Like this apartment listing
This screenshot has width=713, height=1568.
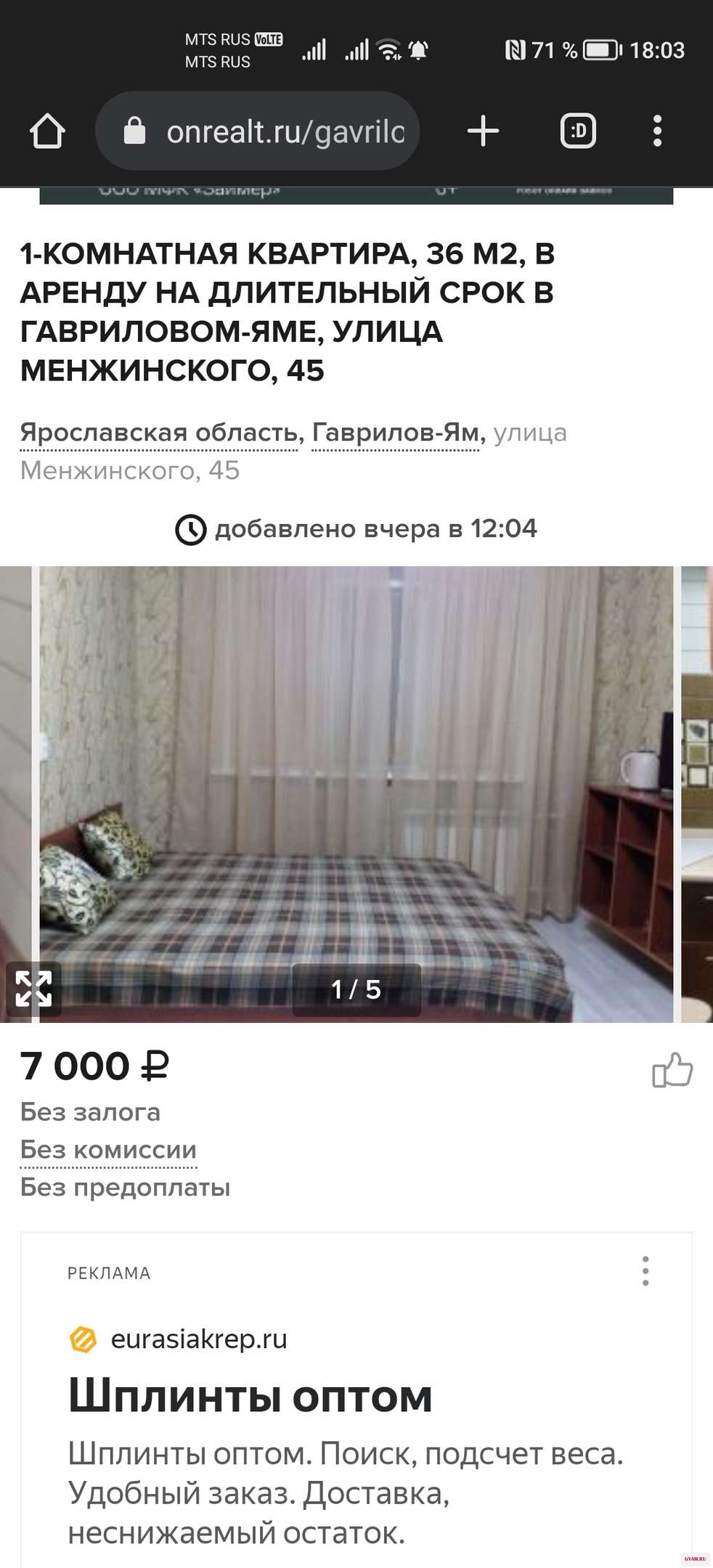[672, 1071]
